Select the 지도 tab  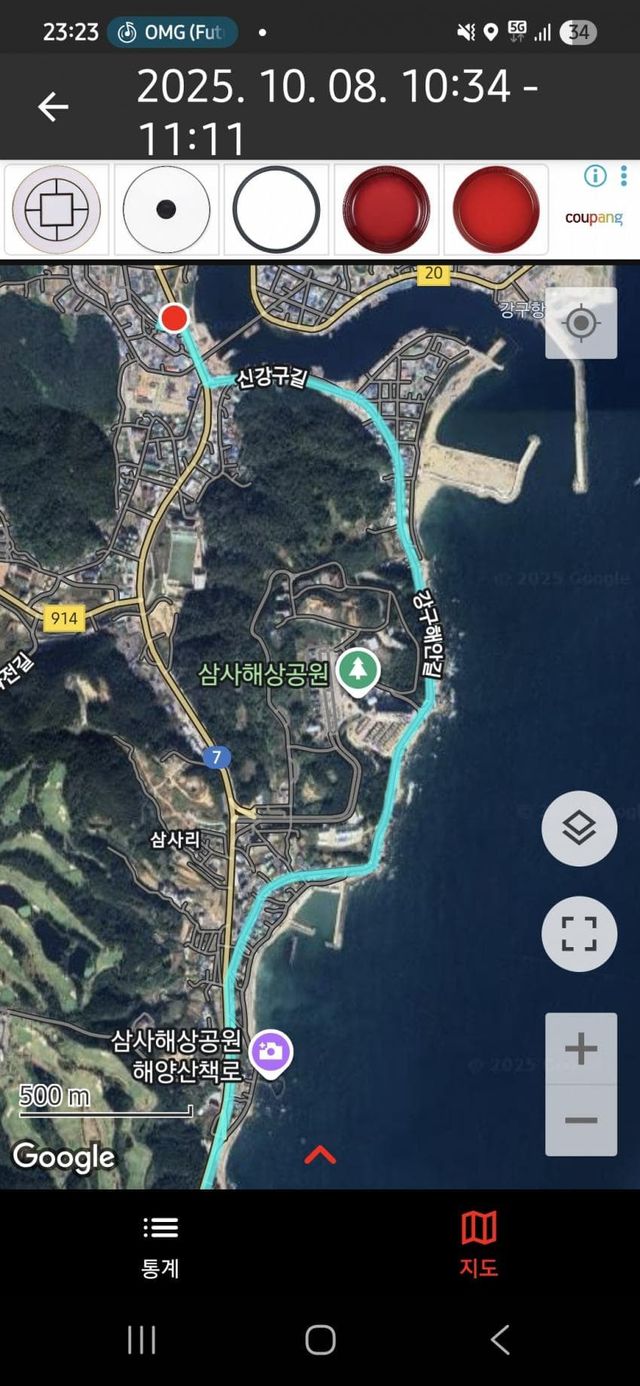click(479, 1246)
